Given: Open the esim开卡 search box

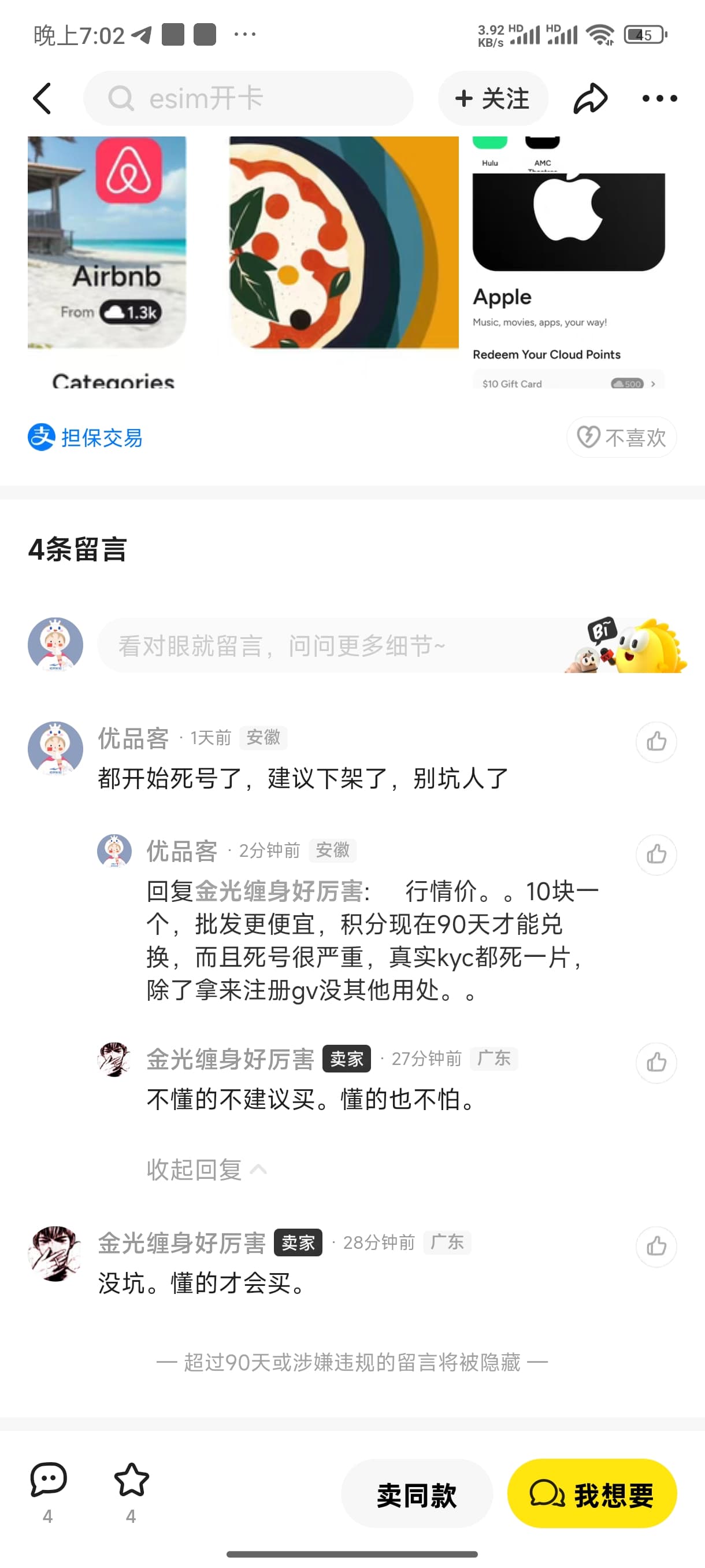Looking at the screenshot, I should tap(248, 98).
